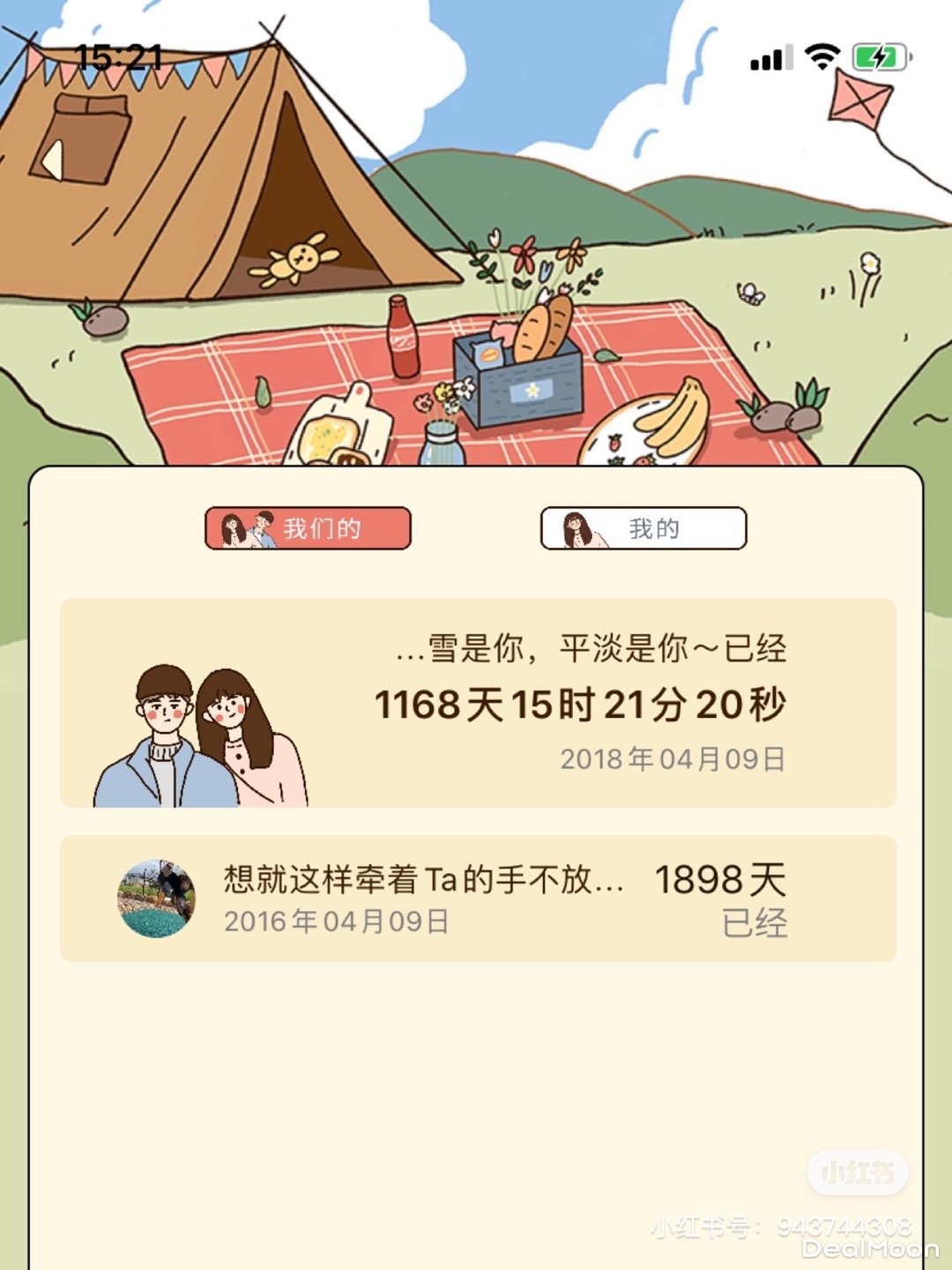
Task: Switch to the 我们的 tab
Action: coord(308,528)
